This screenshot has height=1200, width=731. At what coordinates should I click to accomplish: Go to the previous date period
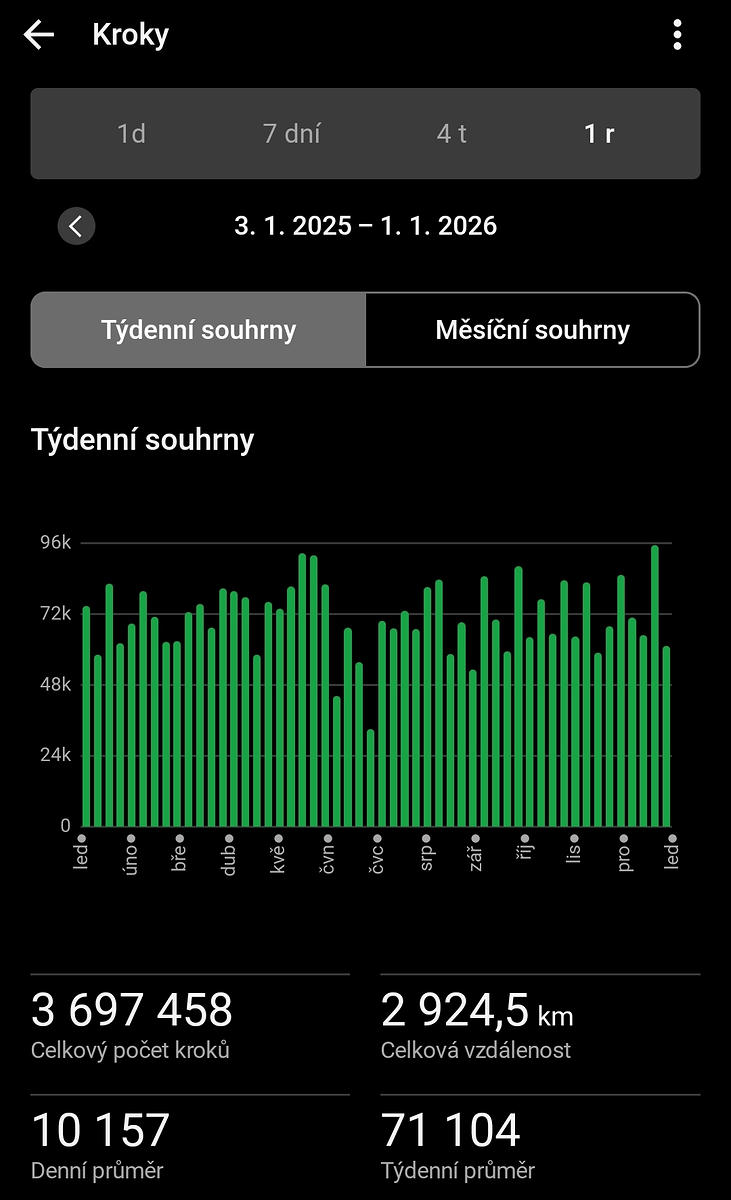pos(76,226)
